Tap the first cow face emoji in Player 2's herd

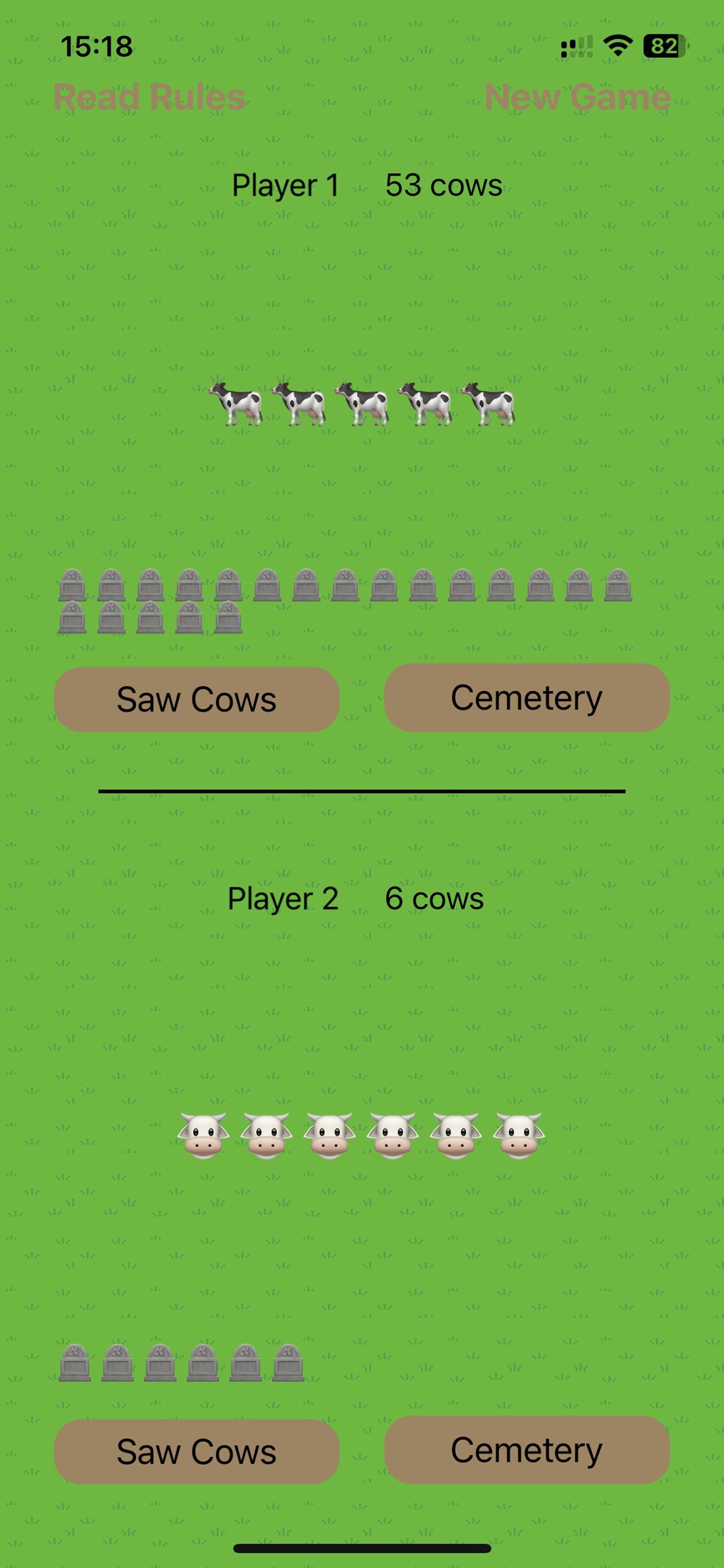click(x=202, y=1135)
